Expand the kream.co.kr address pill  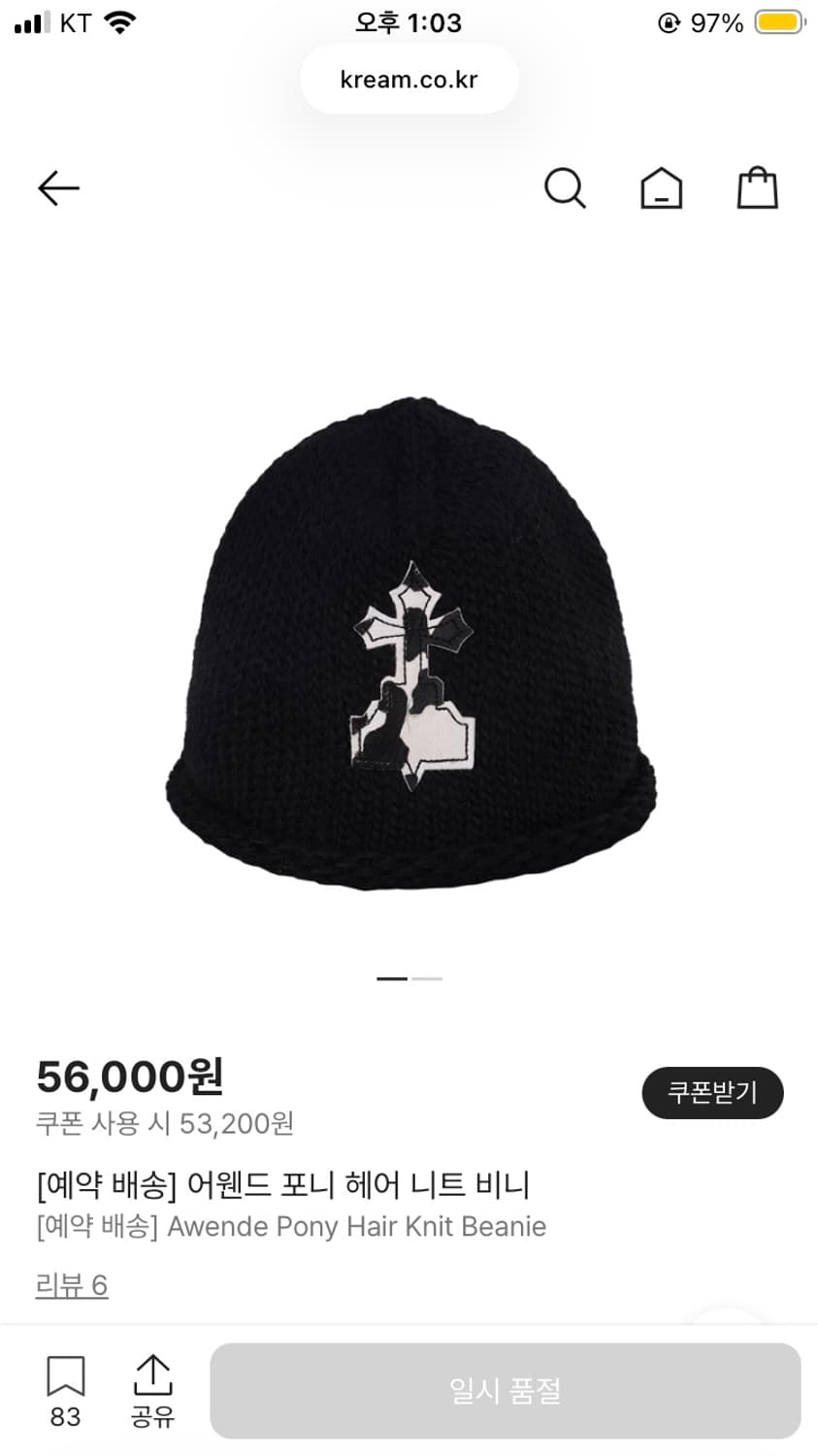coord(409,79)
